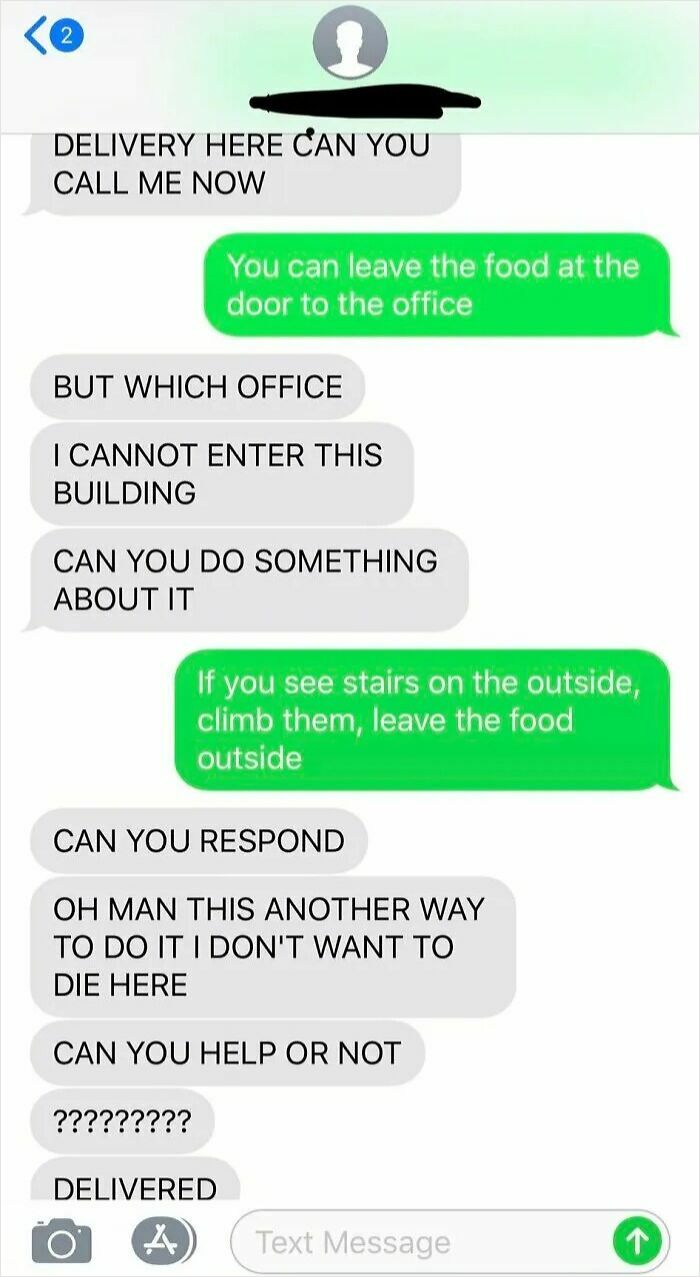Screen dimensions: 700x1277
Task: Open the camera to attach a photo
Action: [62, 1241]
